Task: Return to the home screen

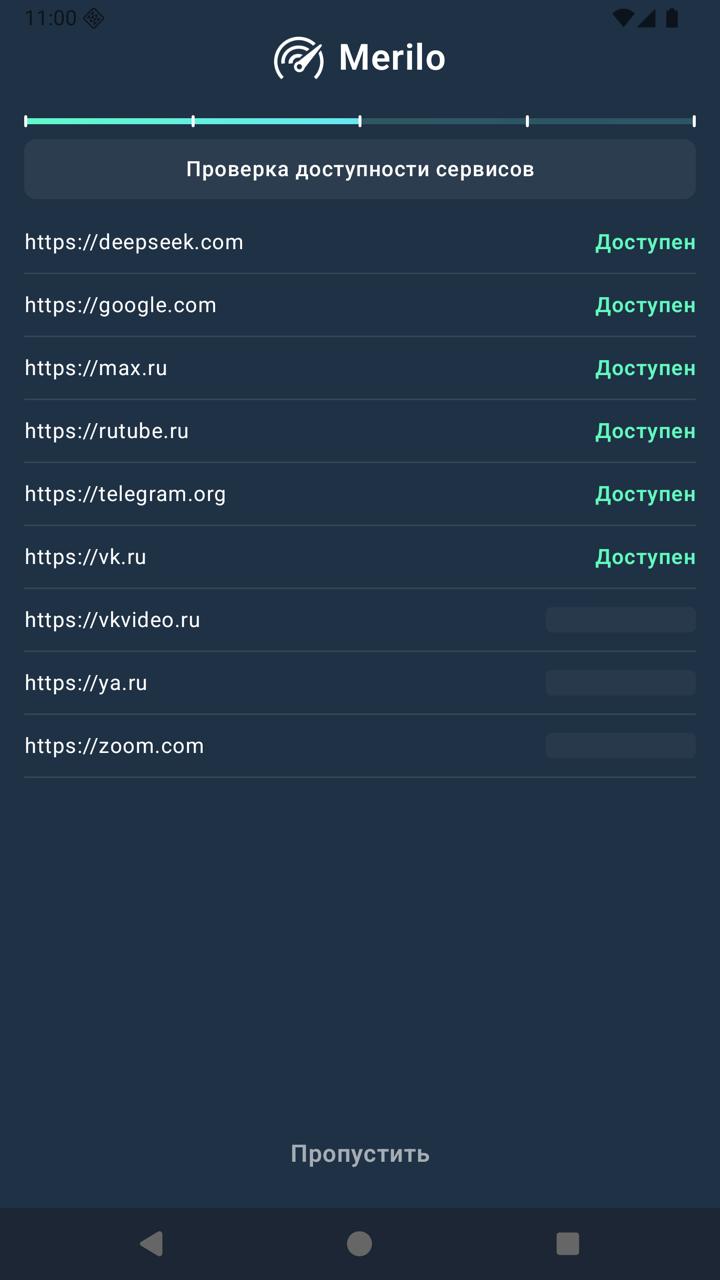Action: point(359,1243)
